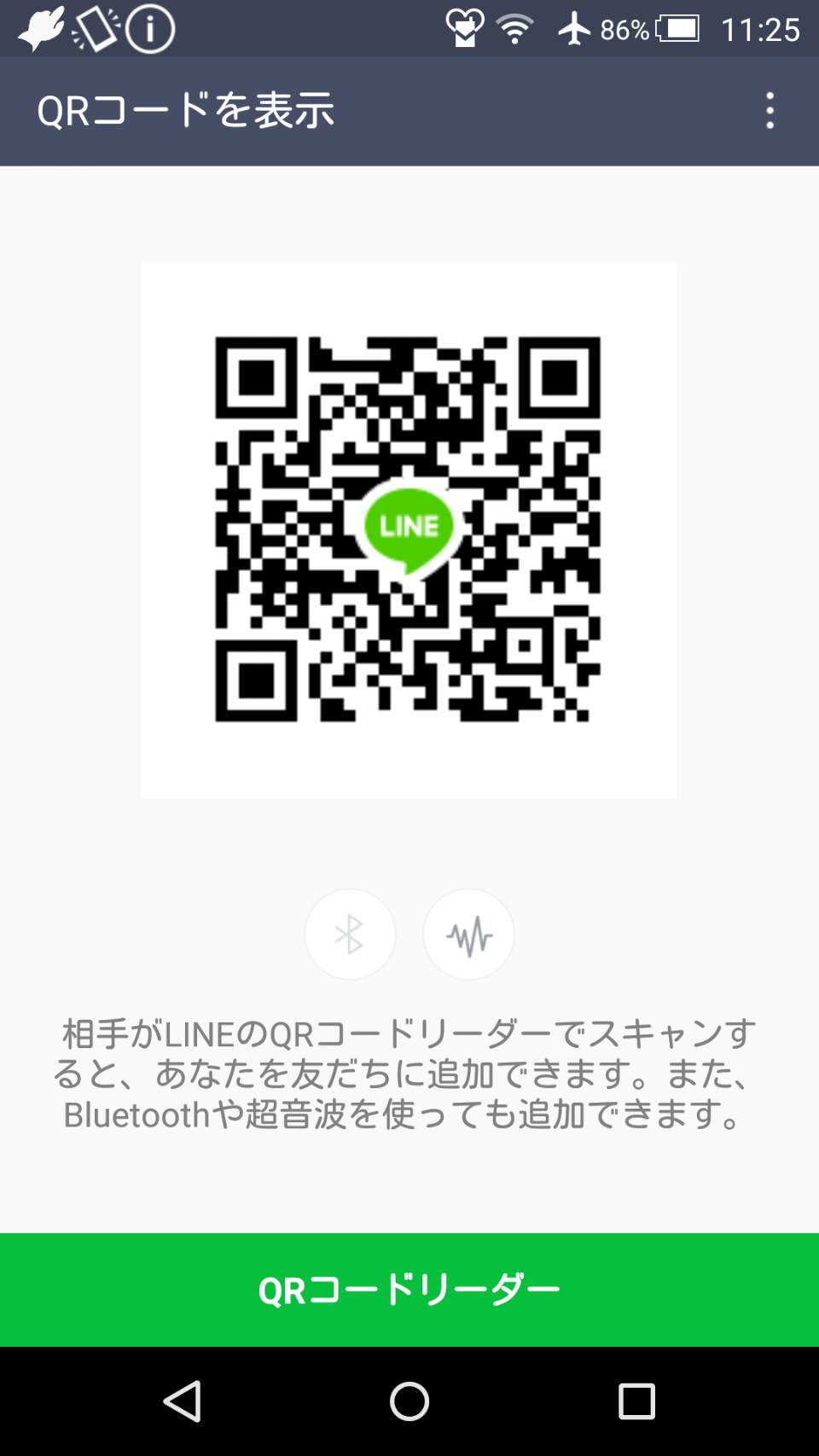The width and height of the screenshot is (819, 1456).
Task: Tap the system home button
Action: 409,1401
